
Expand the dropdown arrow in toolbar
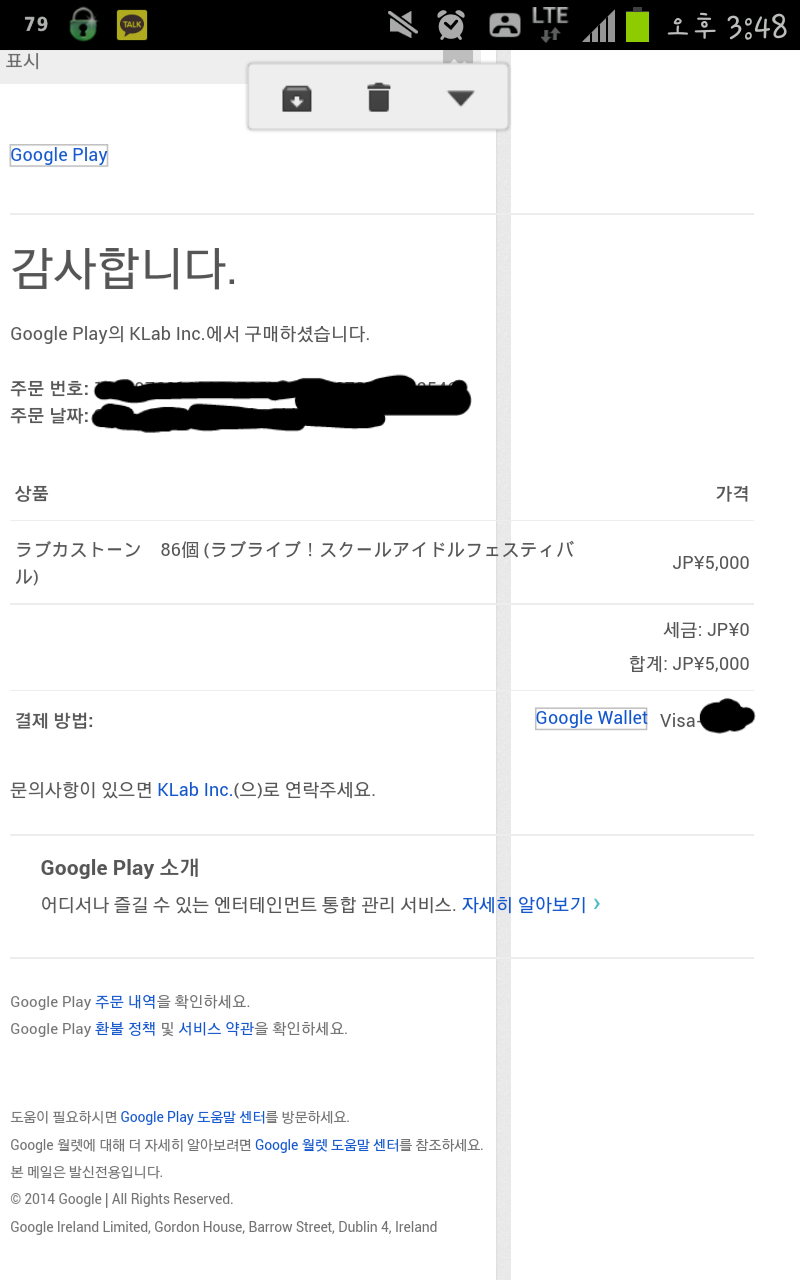tap(460, 98)
